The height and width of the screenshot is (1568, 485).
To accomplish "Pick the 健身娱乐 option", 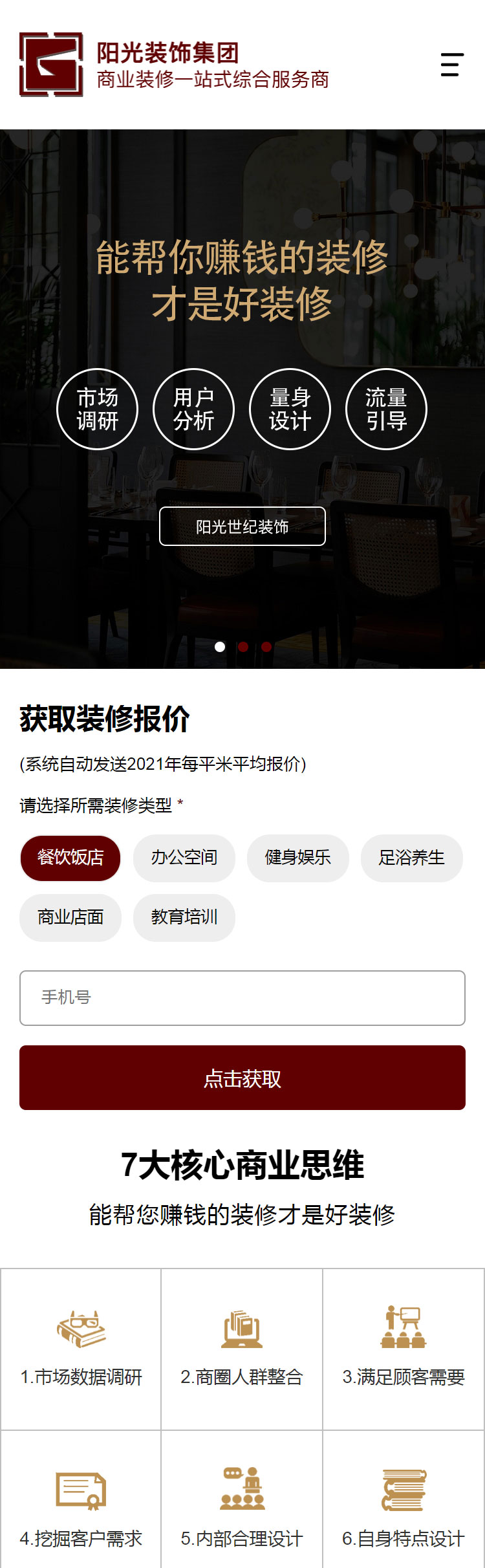I will pyautogui.click(x=298, y=858).
